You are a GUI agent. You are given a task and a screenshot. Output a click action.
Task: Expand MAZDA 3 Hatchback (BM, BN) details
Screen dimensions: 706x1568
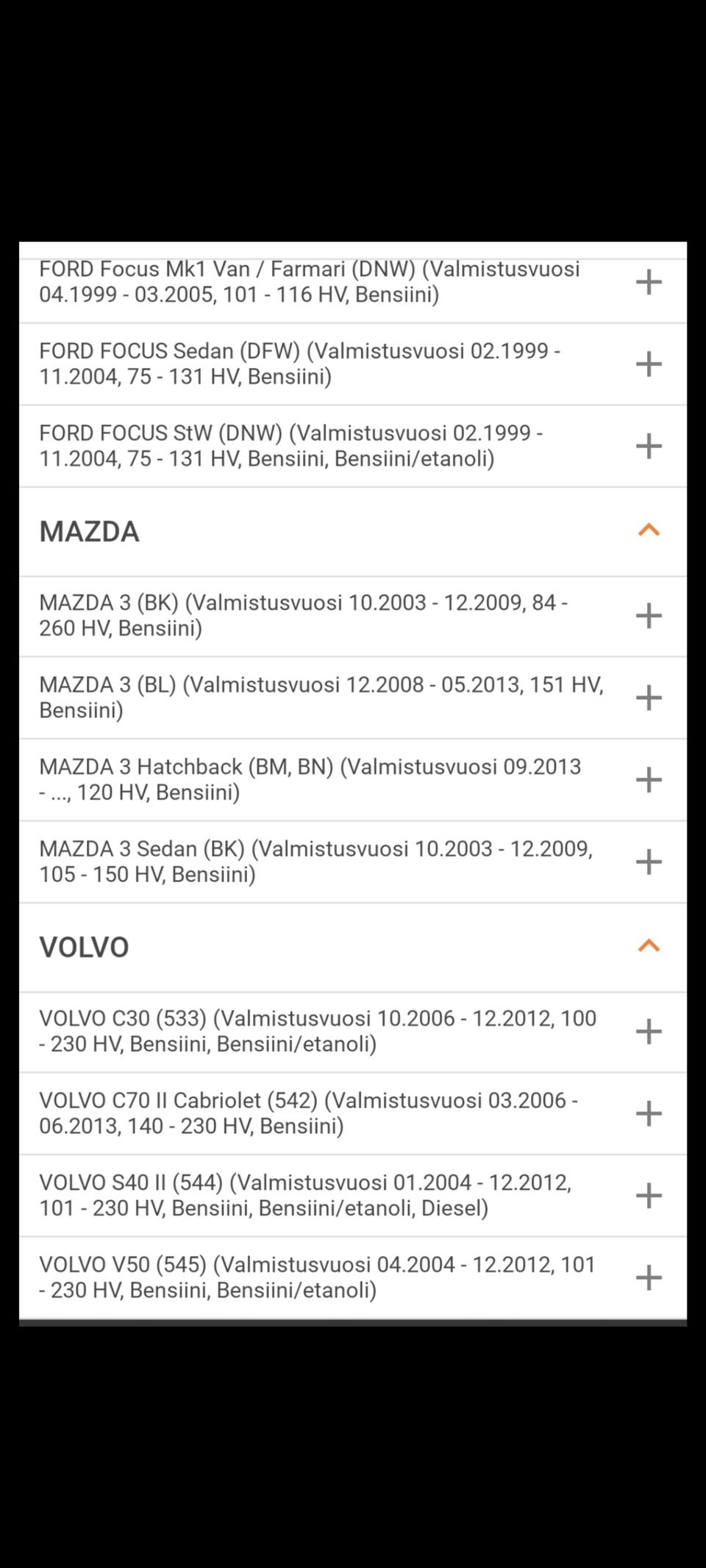tap(649, 780)
